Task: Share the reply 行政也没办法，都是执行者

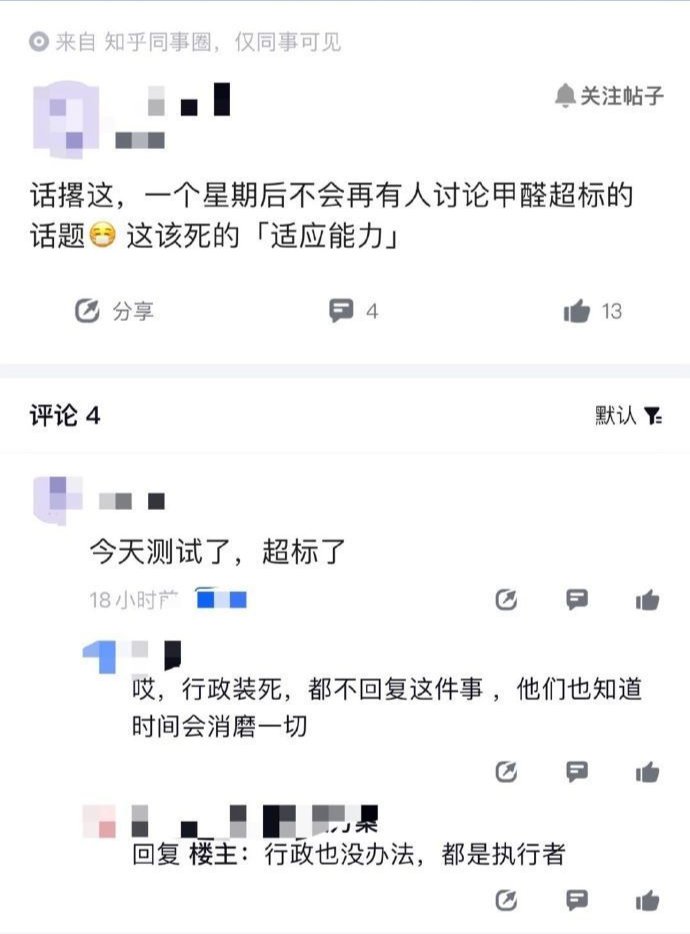Action: tap(507, 899)
